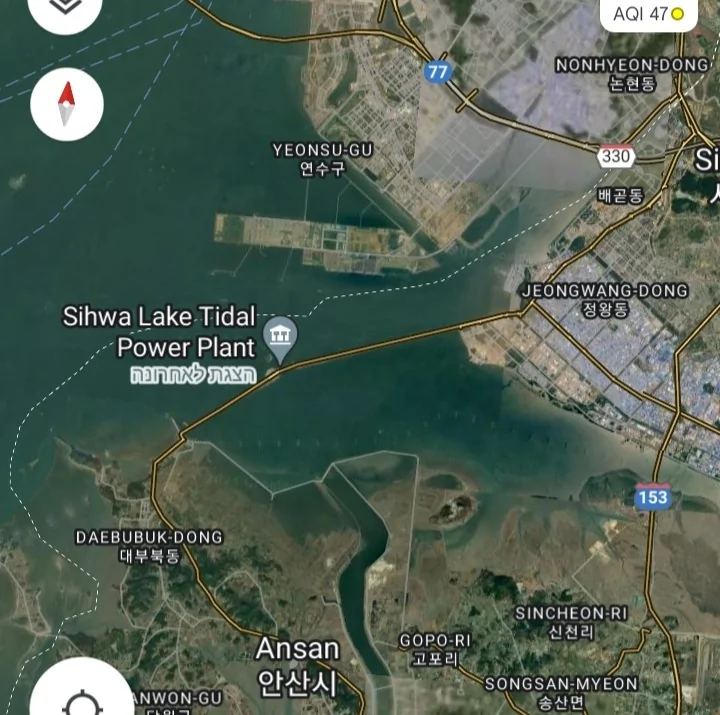Select the Sihwa Lake Tidal Power Plant pin
The image size is (720, 715).
[279, 337]
